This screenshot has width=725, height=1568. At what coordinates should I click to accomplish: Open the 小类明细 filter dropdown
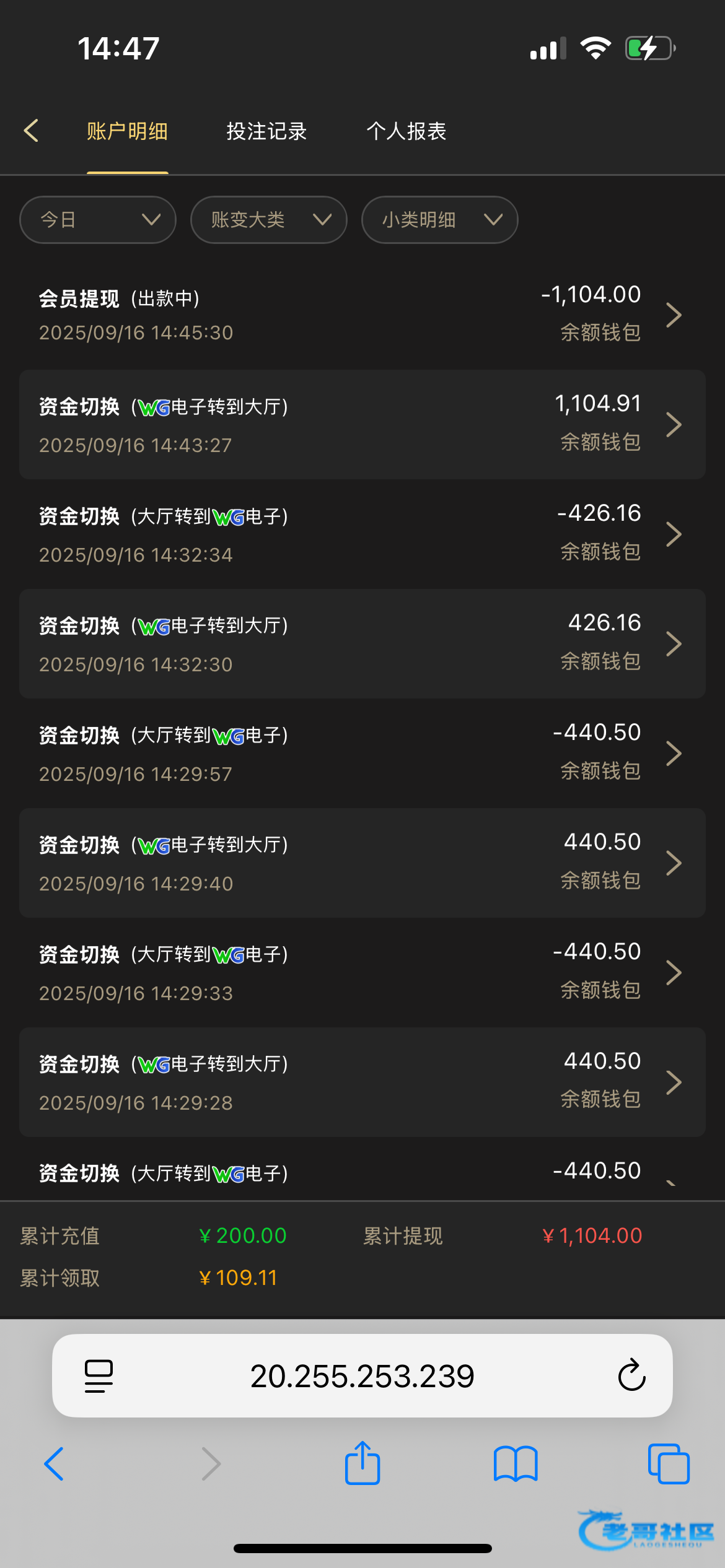click(440, 220)
